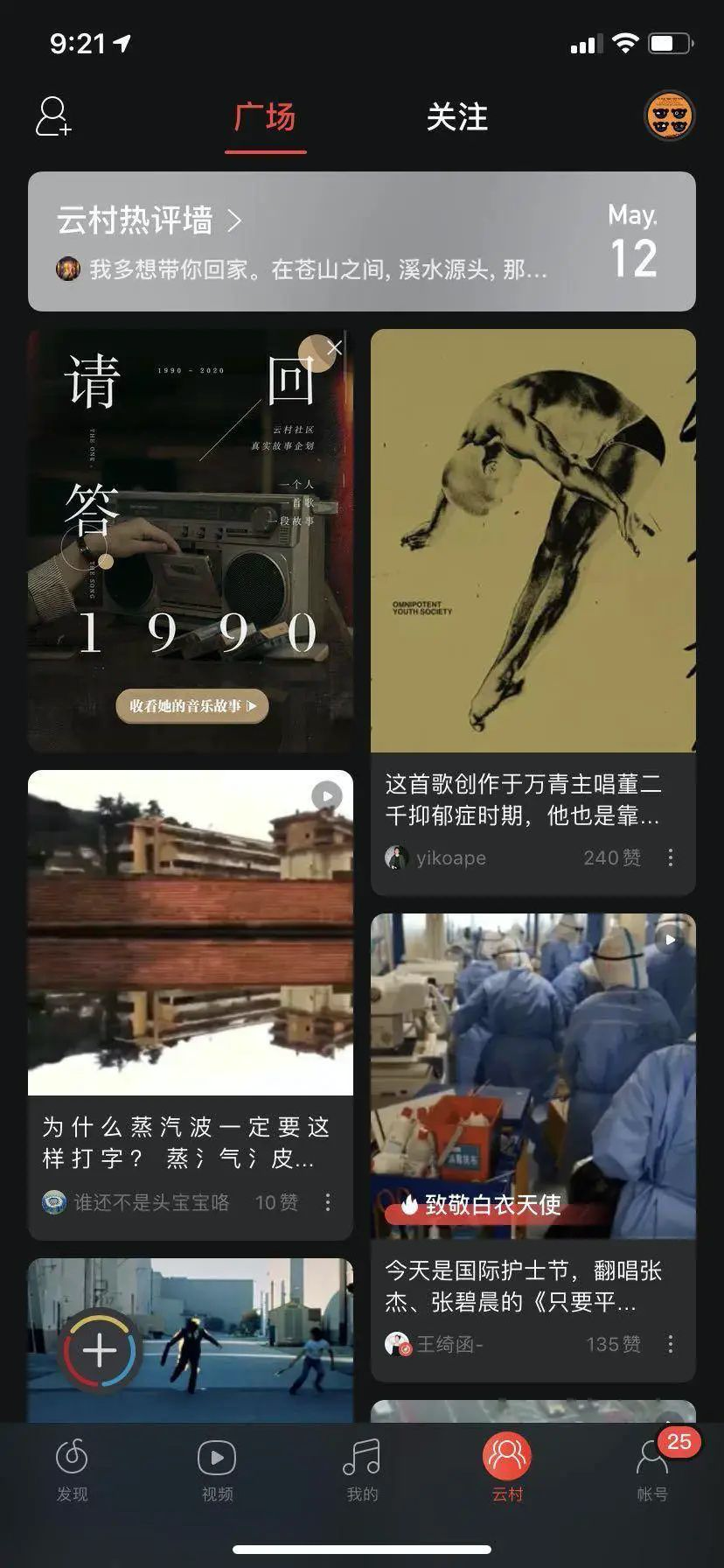Screen dimensions: 724x1568
Task: Switch to the 视频 tab
Action: pos(217,1469)
